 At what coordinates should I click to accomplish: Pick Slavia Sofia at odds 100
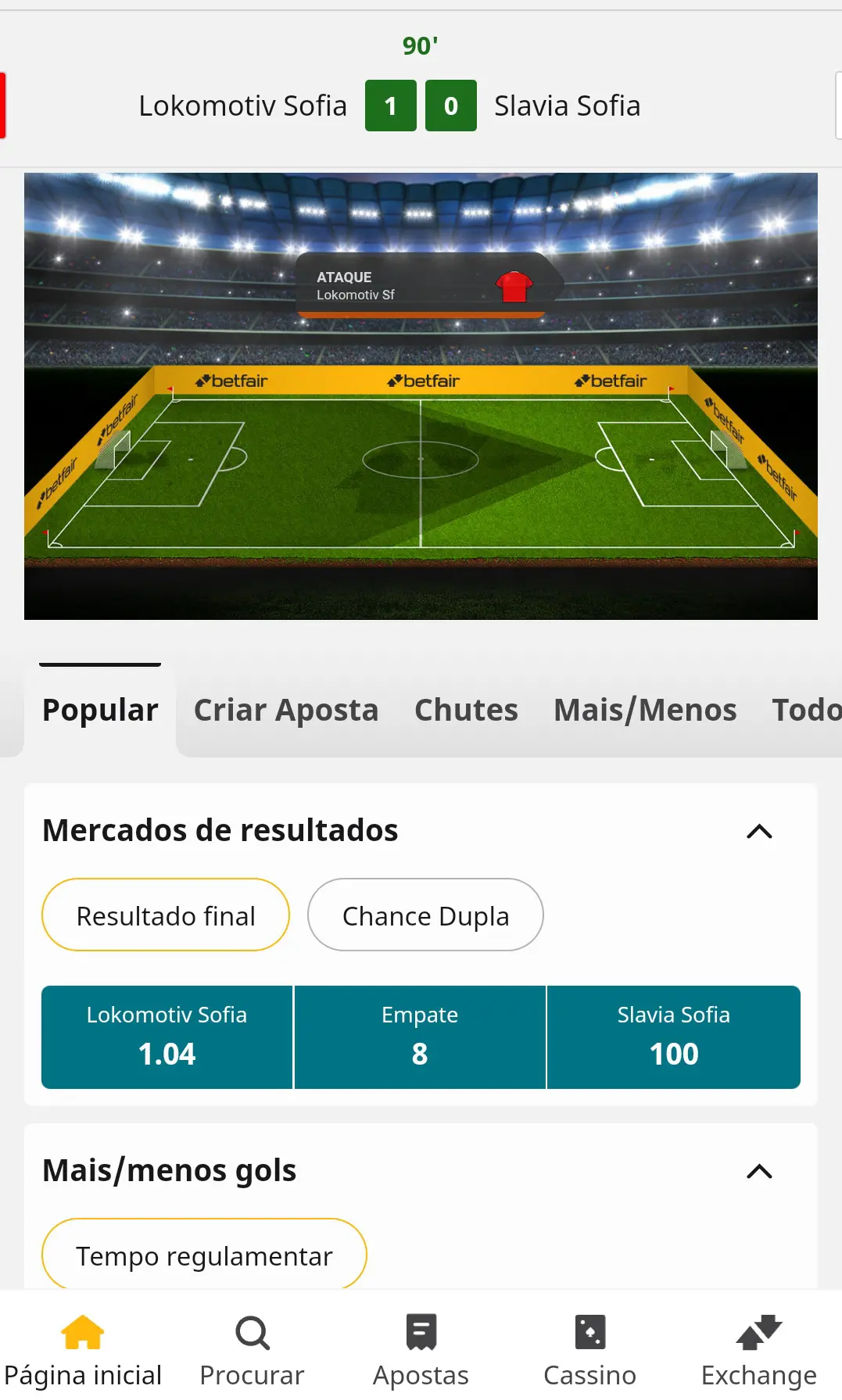pos(673,1037)
